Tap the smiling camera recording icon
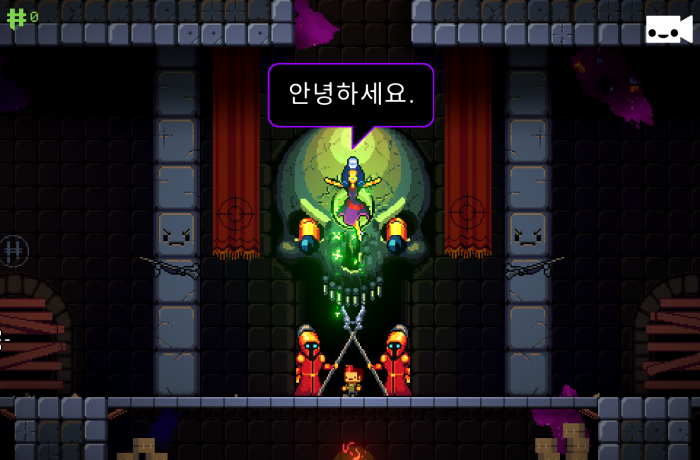Viewport: 700px width, 460px height. 668,30
